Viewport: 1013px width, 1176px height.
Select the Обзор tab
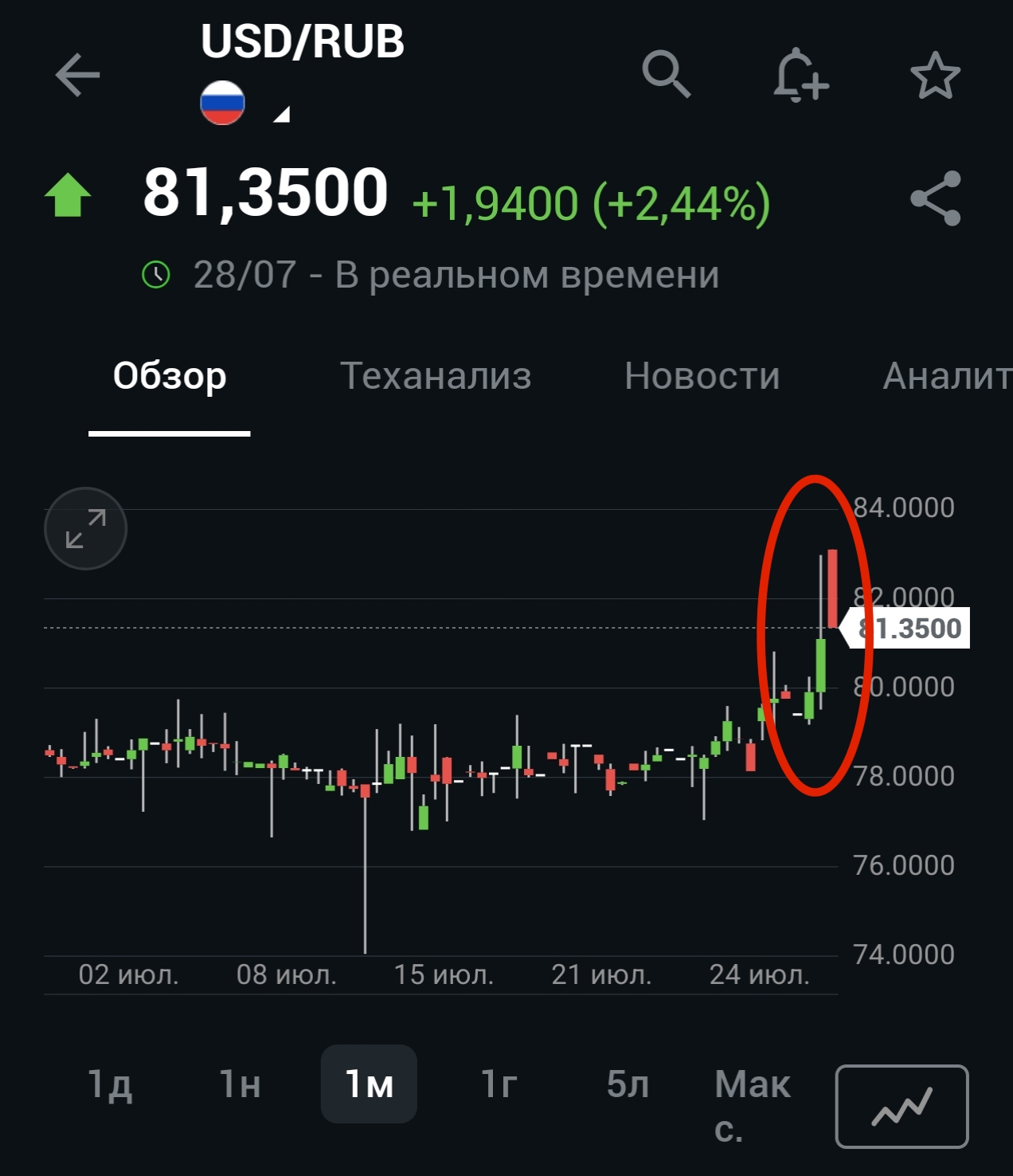tap(170, 376)
